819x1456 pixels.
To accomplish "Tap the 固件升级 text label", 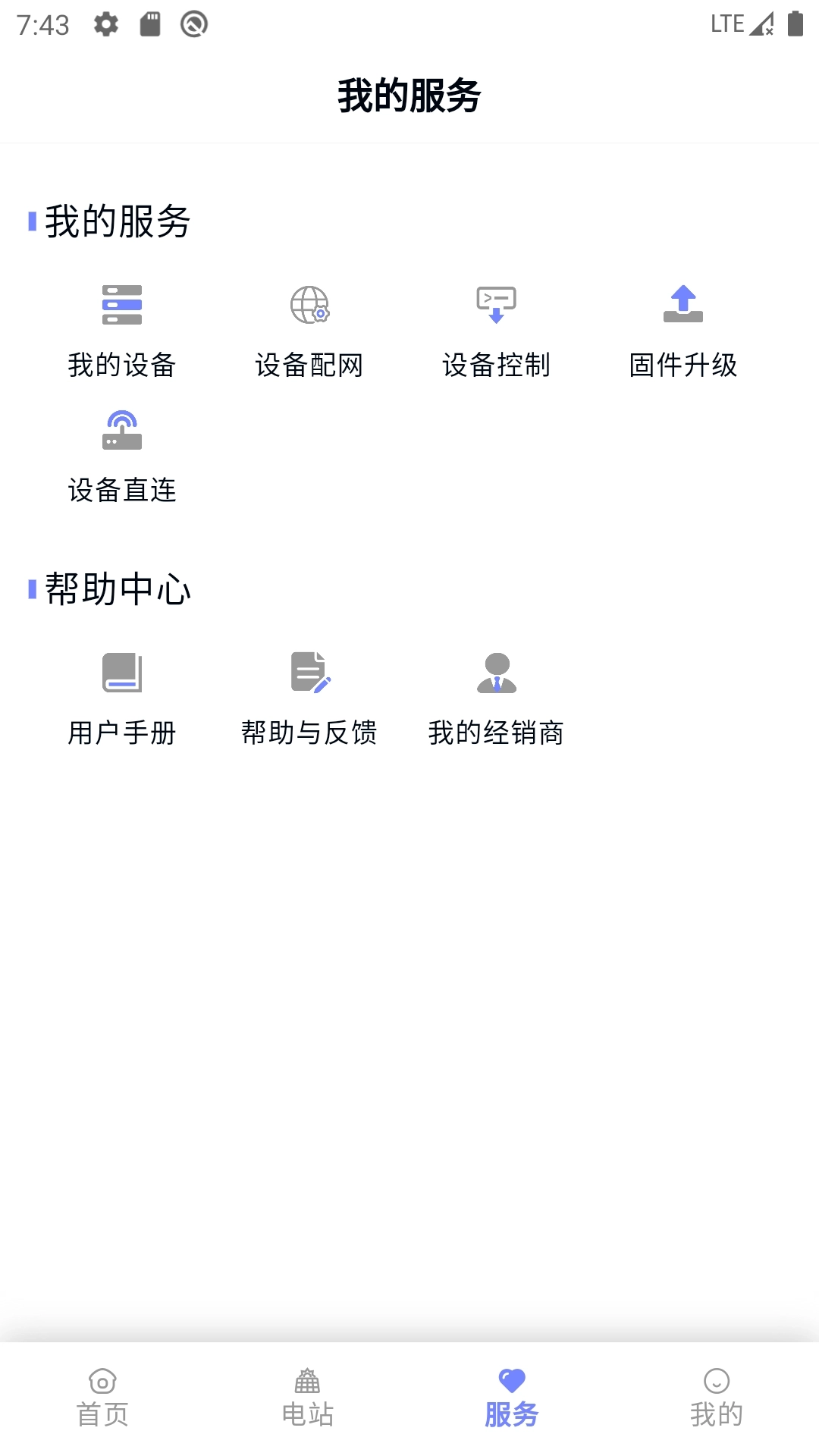I will coord(683,365).
